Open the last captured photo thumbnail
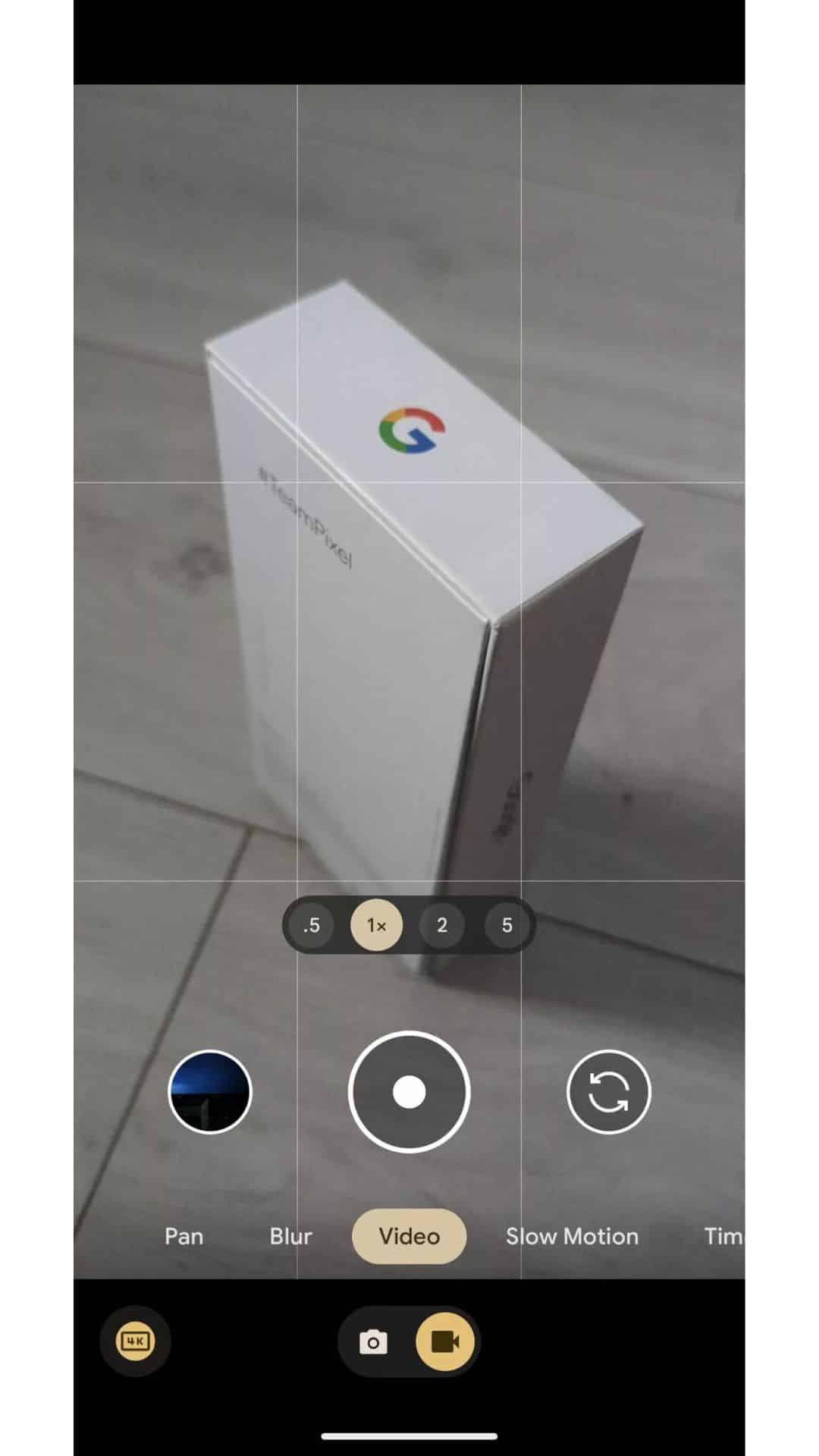819x1456 pixels. (x=209, y=1092)
